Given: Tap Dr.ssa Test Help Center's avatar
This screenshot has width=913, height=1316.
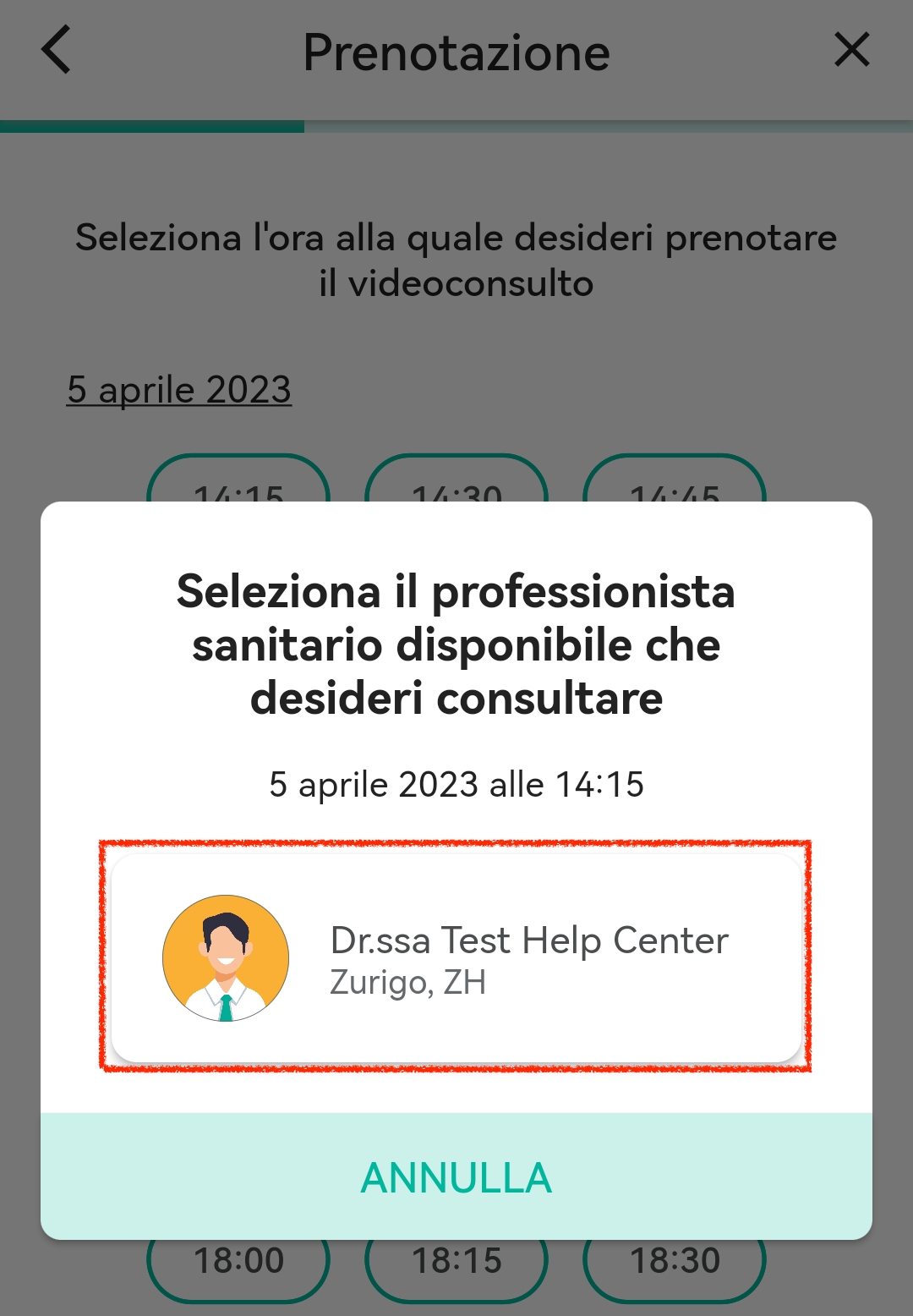Looking at the screenshot, I should point(225,957).
